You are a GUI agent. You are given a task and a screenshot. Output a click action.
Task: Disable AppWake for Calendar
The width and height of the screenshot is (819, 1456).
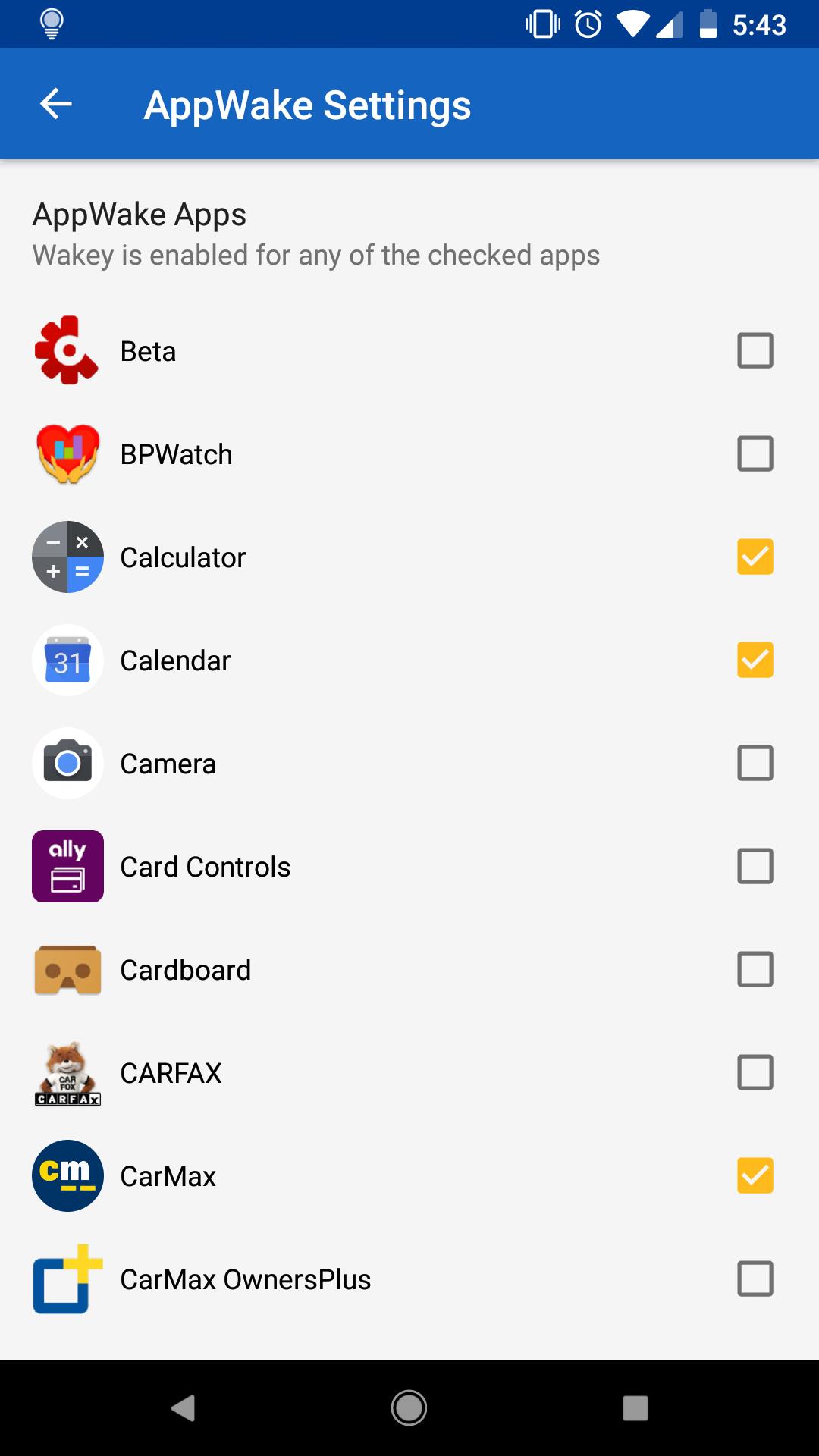[755, 661]
